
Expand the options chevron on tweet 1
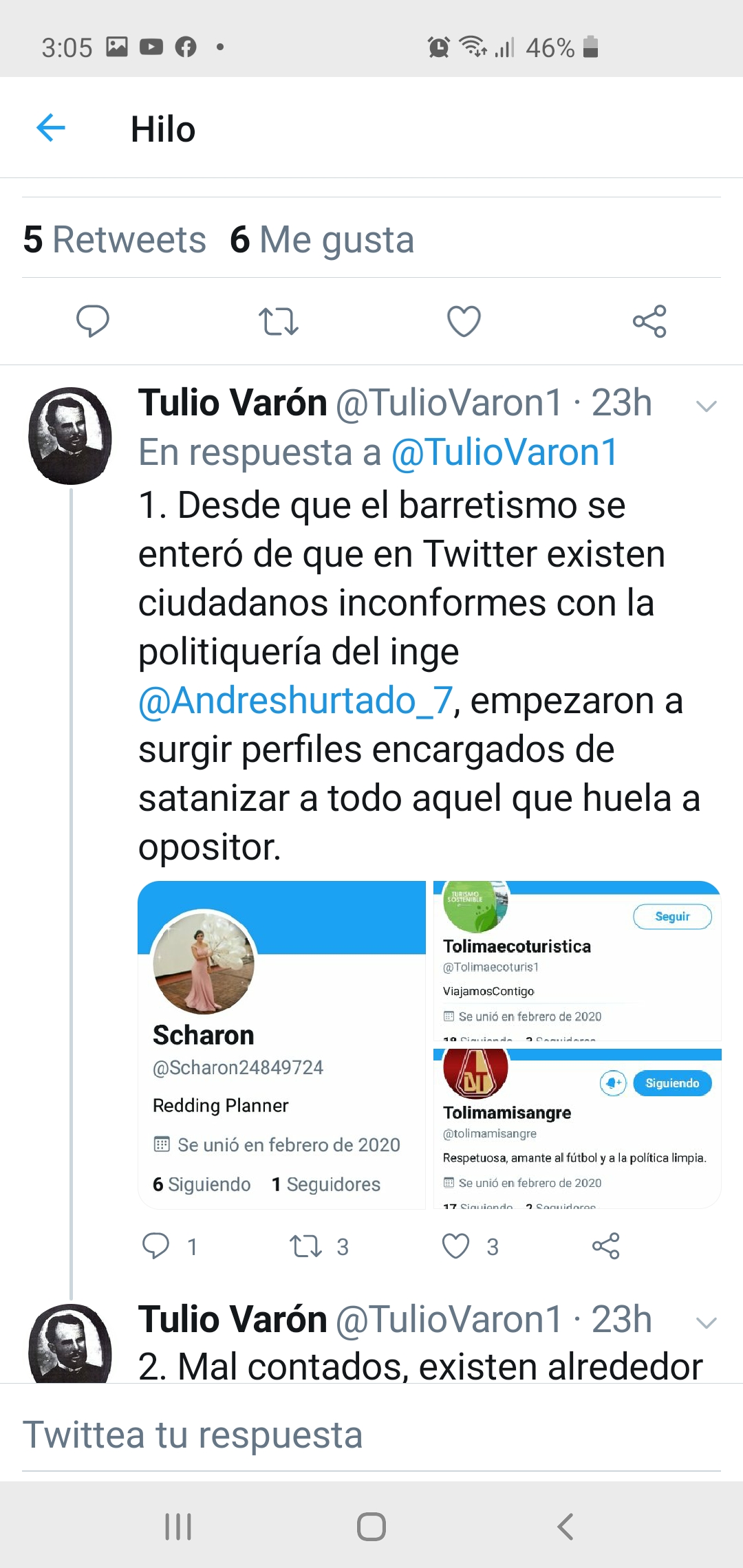(707, 406)
